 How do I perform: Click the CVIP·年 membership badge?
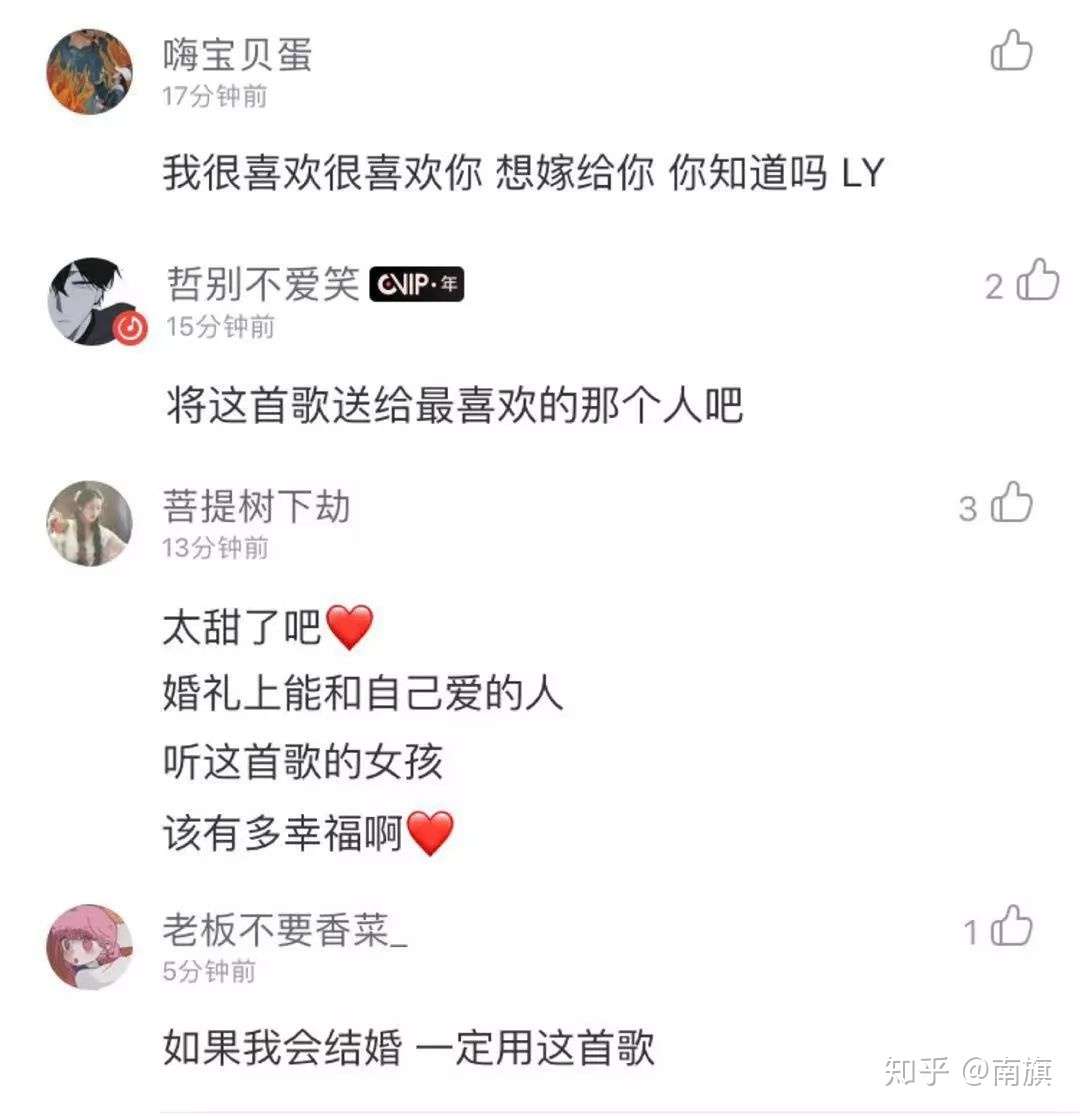(416, 285)
